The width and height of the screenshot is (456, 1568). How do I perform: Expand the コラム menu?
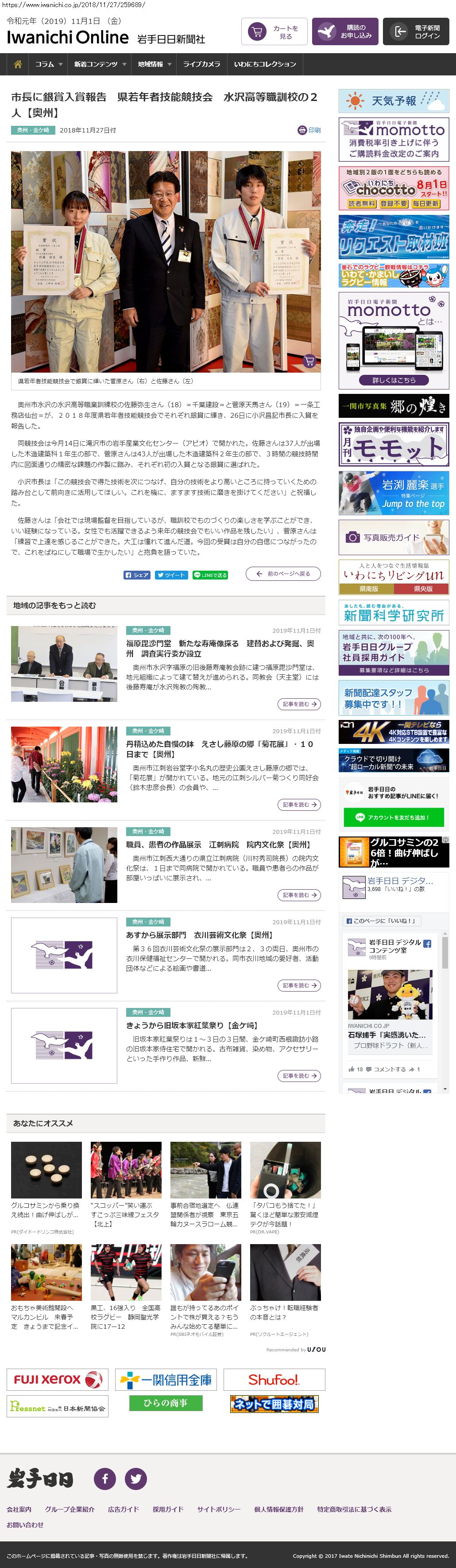click(48, 64)
